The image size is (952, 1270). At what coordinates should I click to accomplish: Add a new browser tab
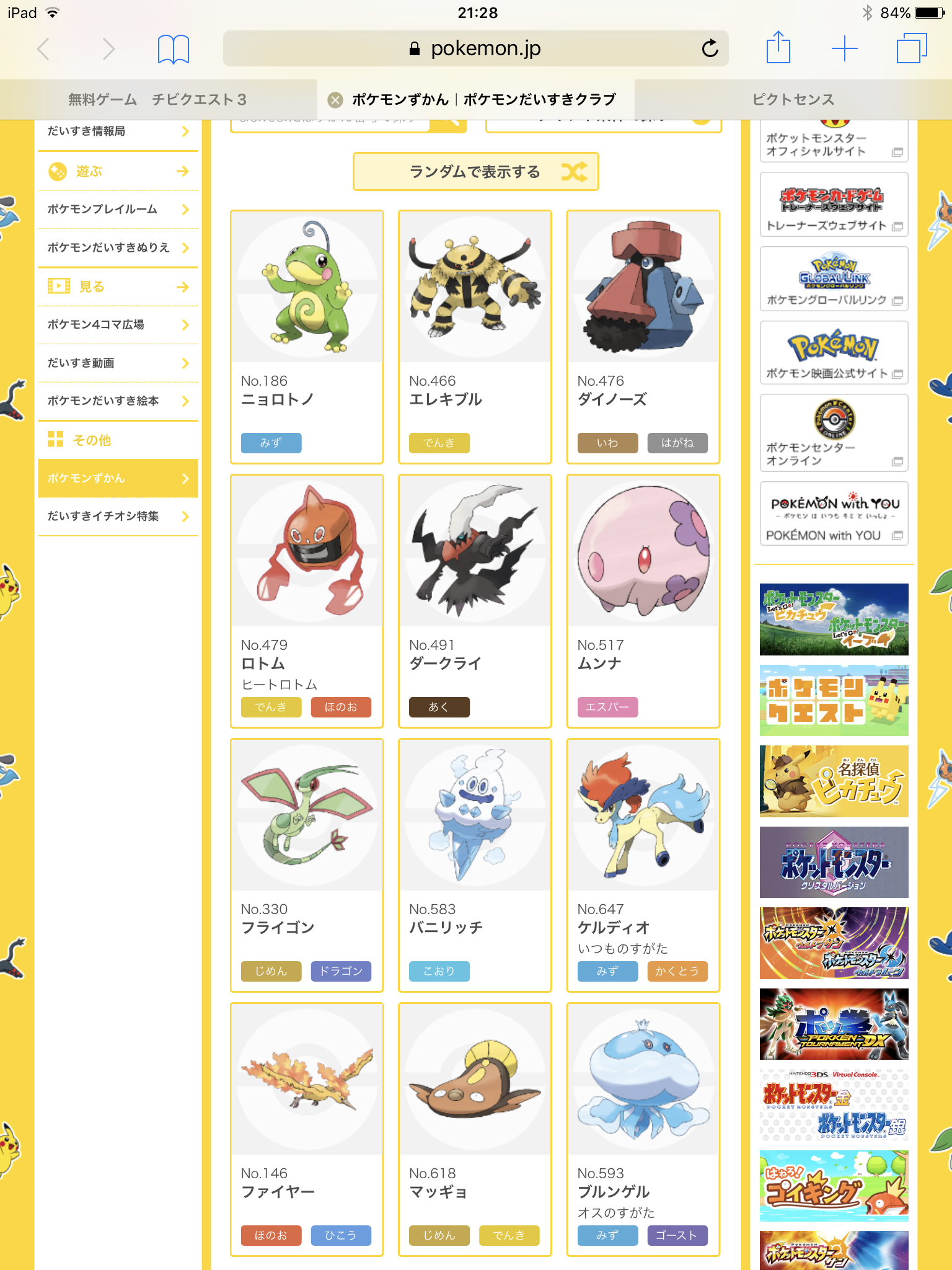coord(844,48)
